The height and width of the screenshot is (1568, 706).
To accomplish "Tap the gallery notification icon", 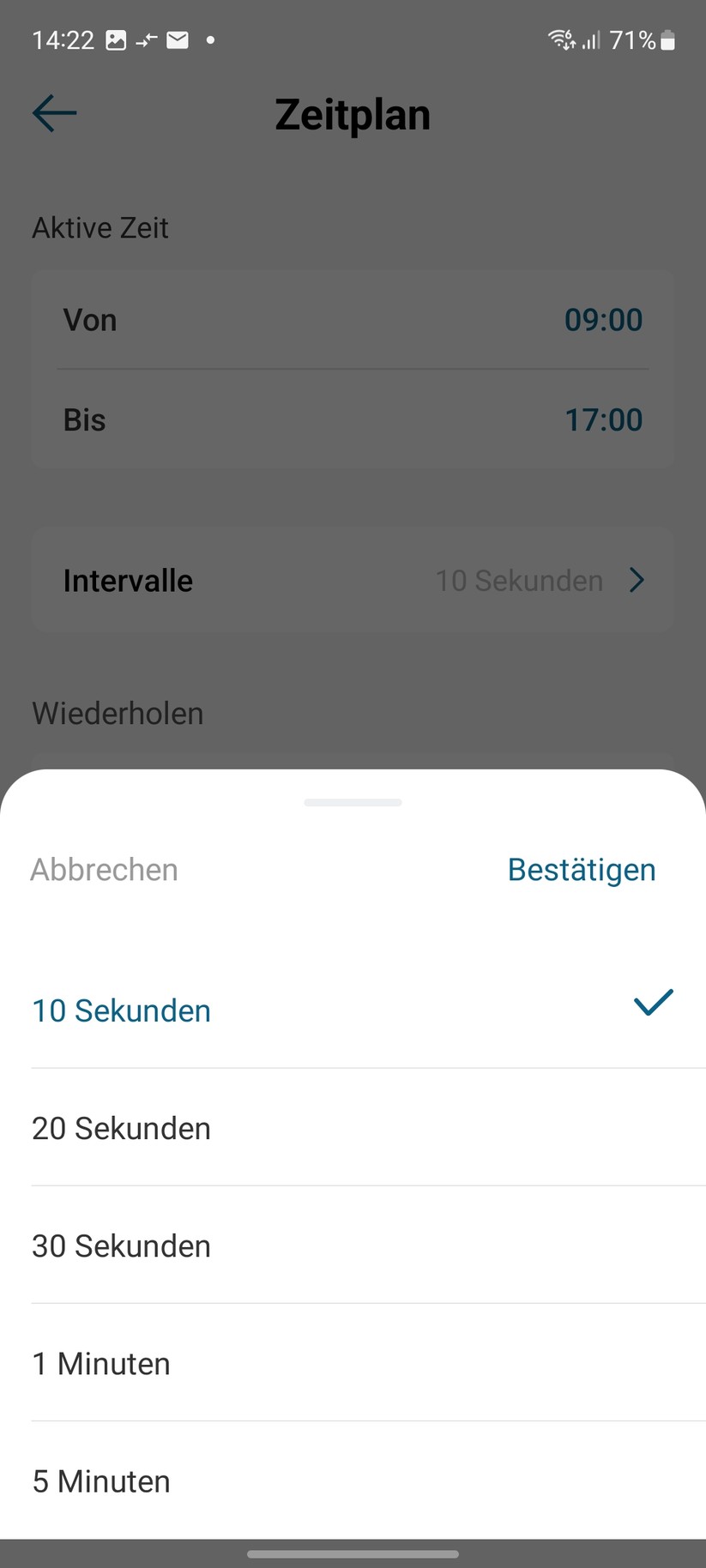I will (x=114, y=39).
